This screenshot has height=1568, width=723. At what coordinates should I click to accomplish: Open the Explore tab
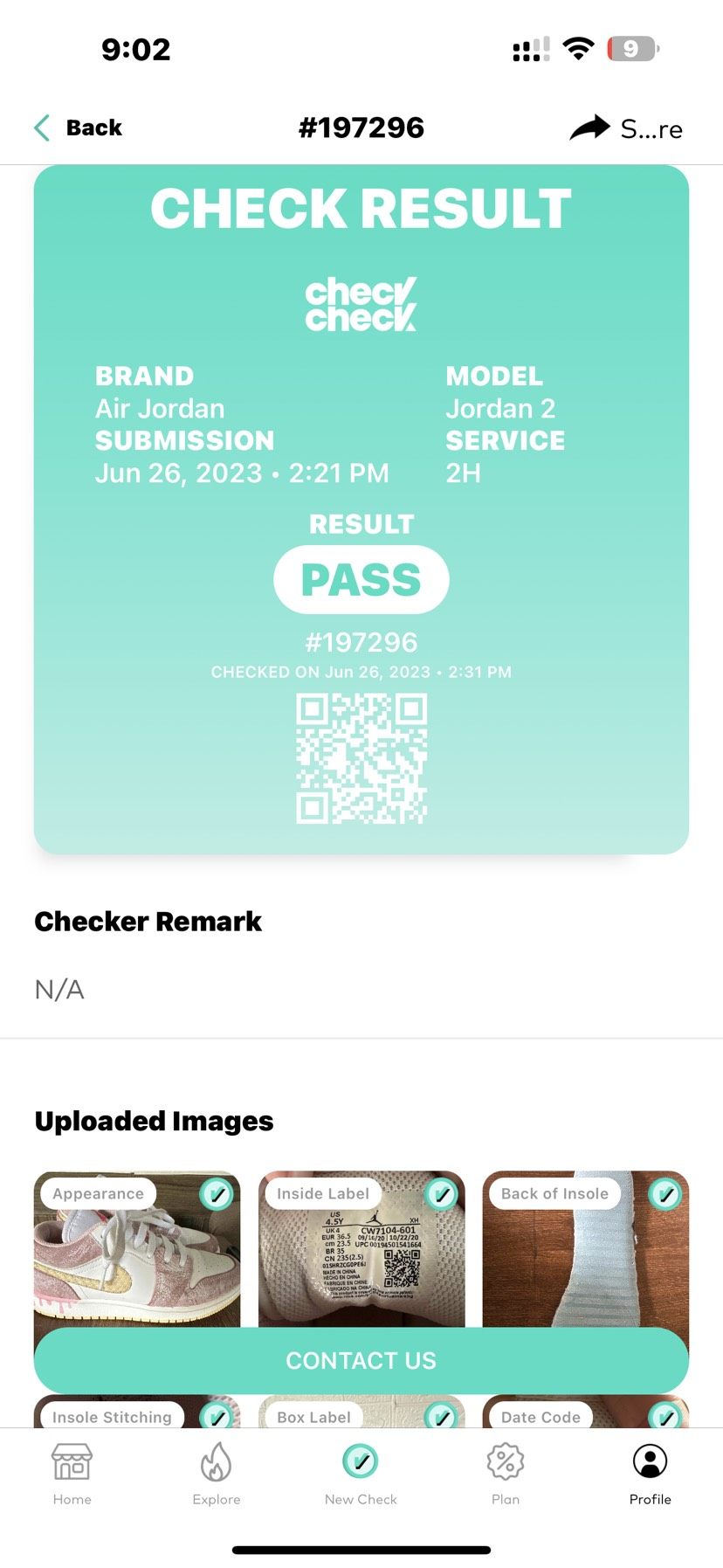pyautogui.click(x=217, y=1474)
